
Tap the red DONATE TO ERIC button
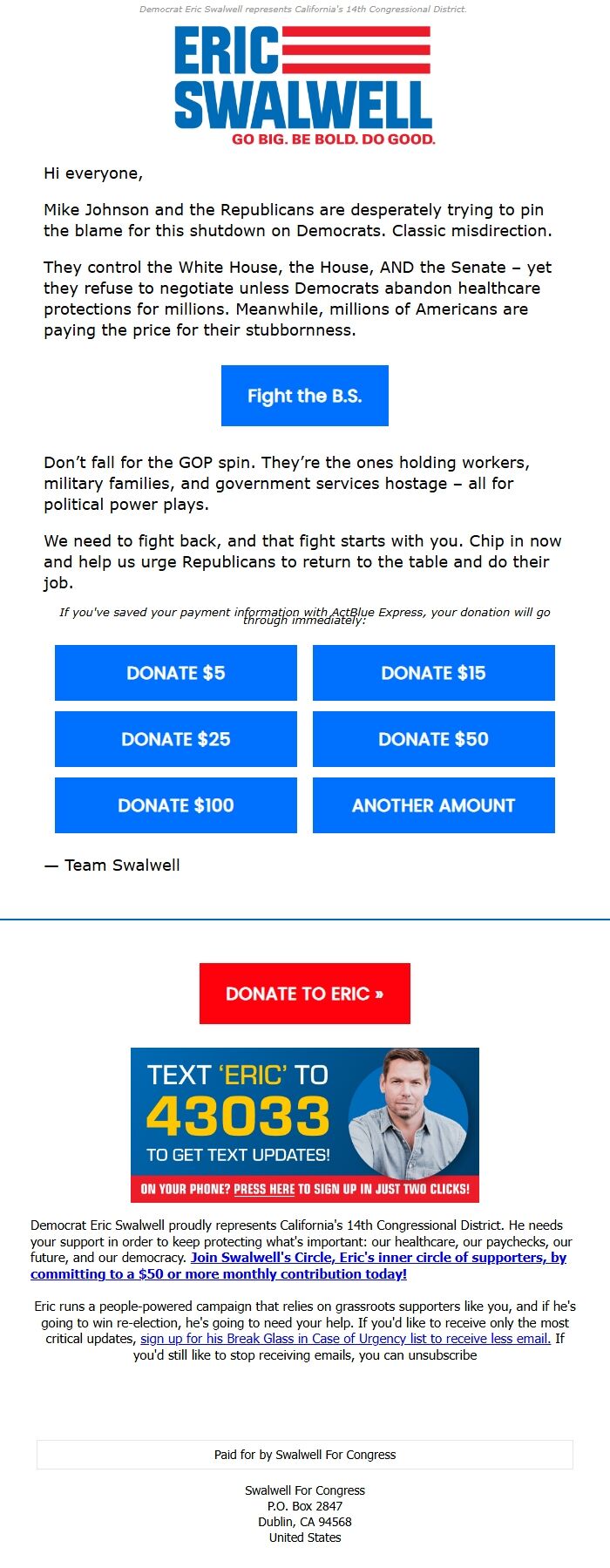[x=304, y=994]
